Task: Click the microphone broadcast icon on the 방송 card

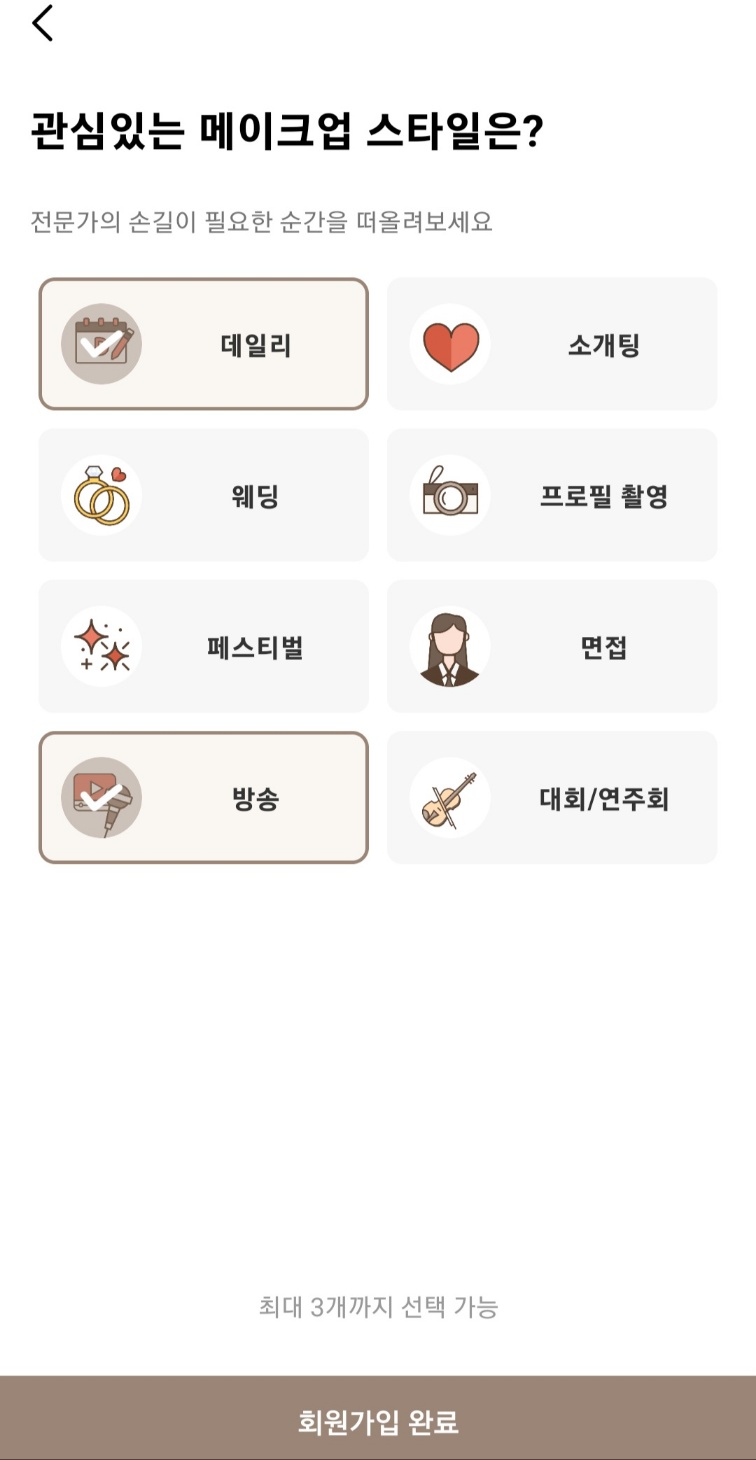Action: 102,797
